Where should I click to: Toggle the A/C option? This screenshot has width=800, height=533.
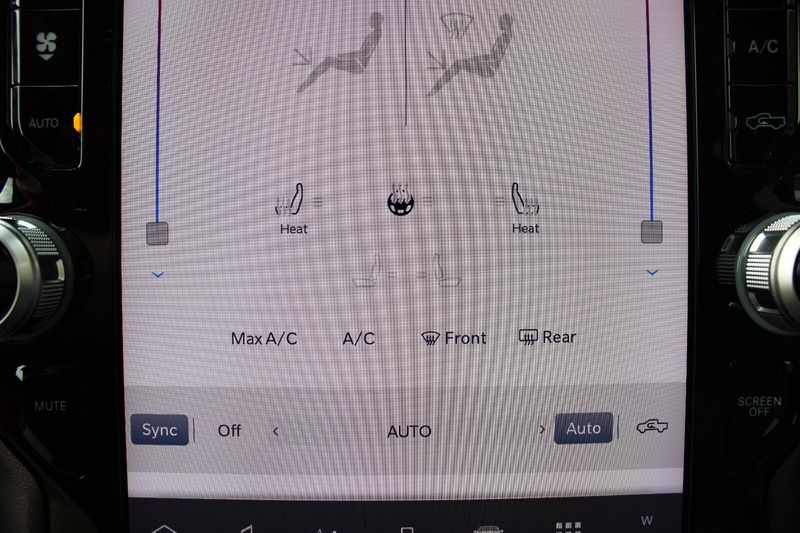(359, 338)
